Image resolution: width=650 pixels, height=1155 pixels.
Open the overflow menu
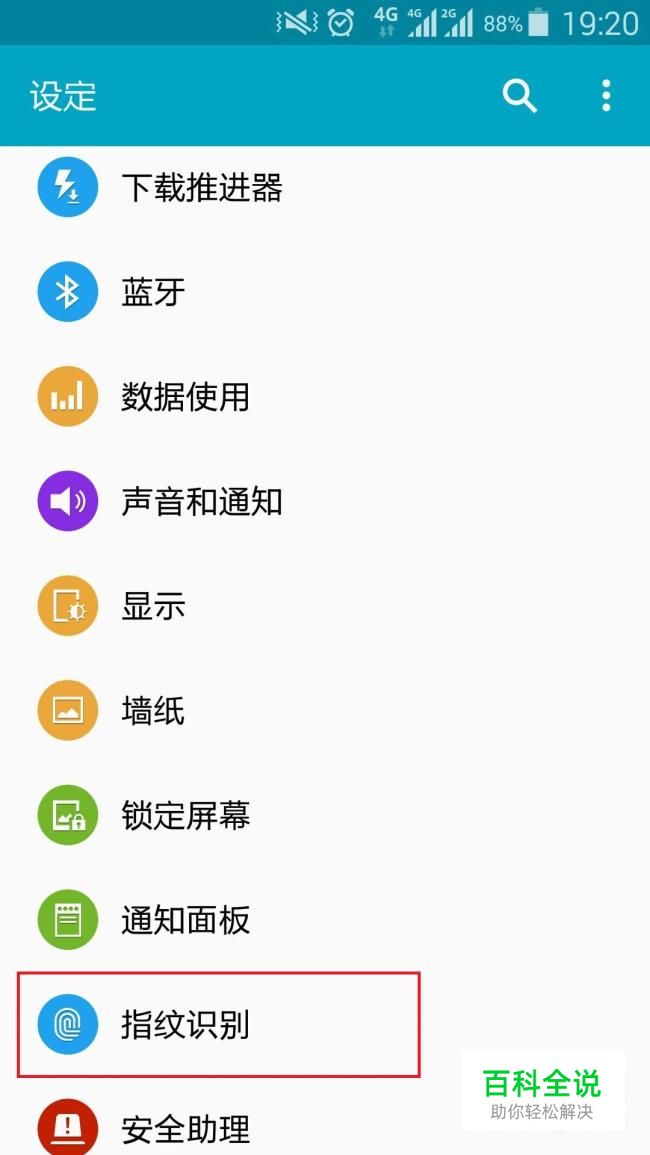pos(606,96)
